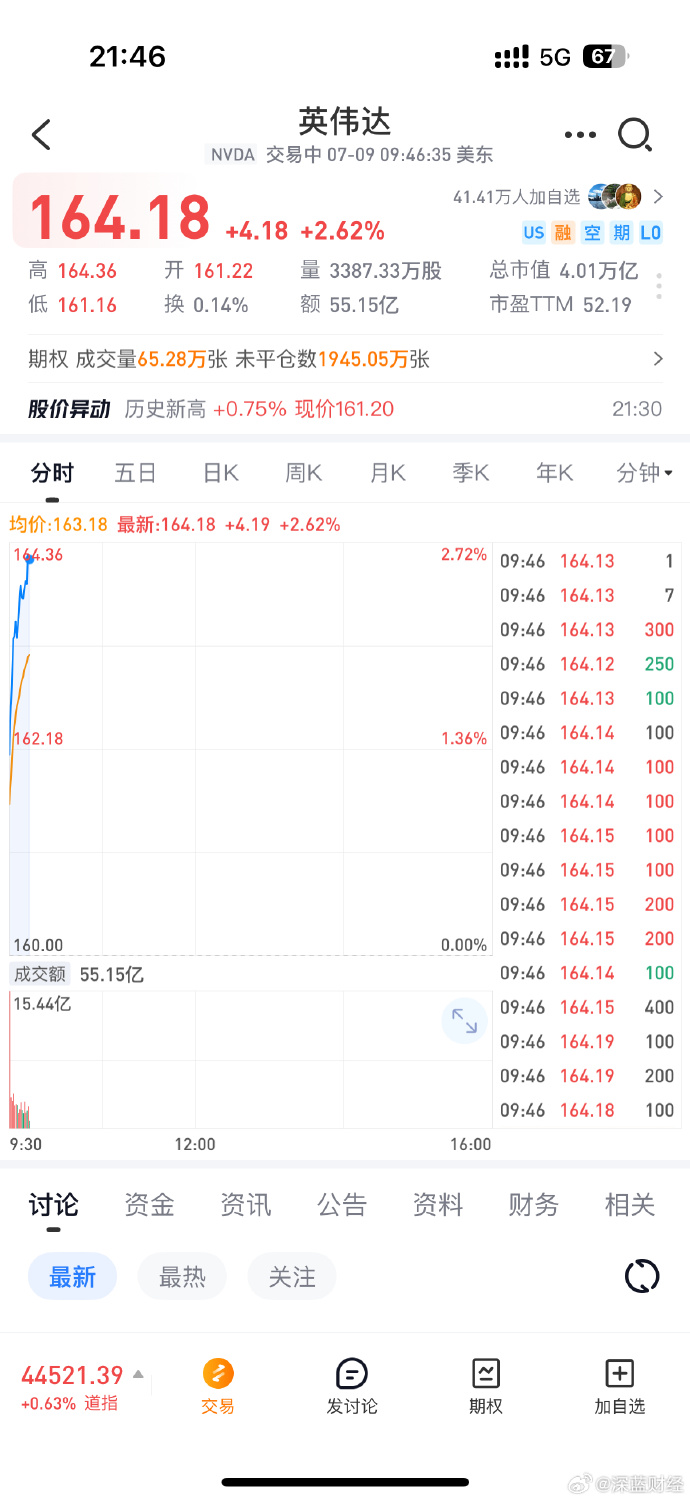Select the 季K chart tab
Viewport: 690px width, 1500px height.
pos(470,473)
